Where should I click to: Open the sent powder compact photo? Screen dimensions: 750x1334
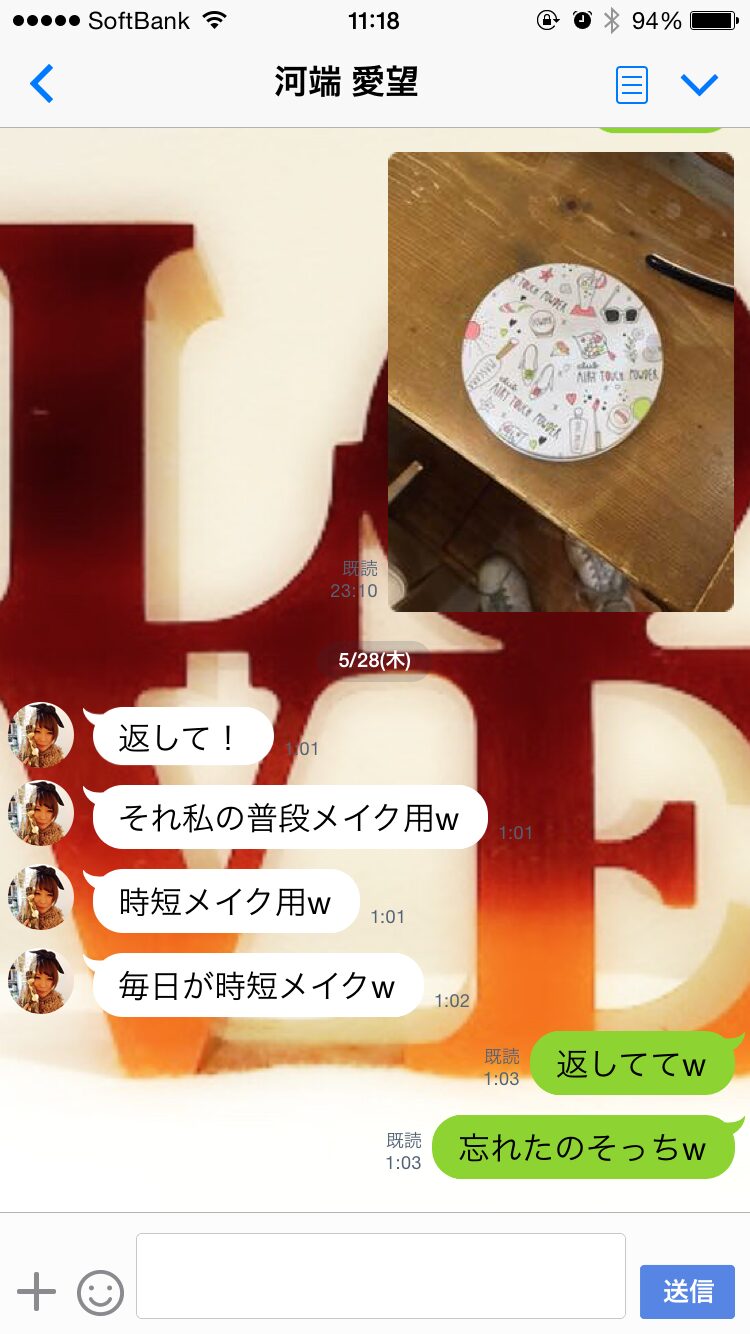tap(561, 382)
